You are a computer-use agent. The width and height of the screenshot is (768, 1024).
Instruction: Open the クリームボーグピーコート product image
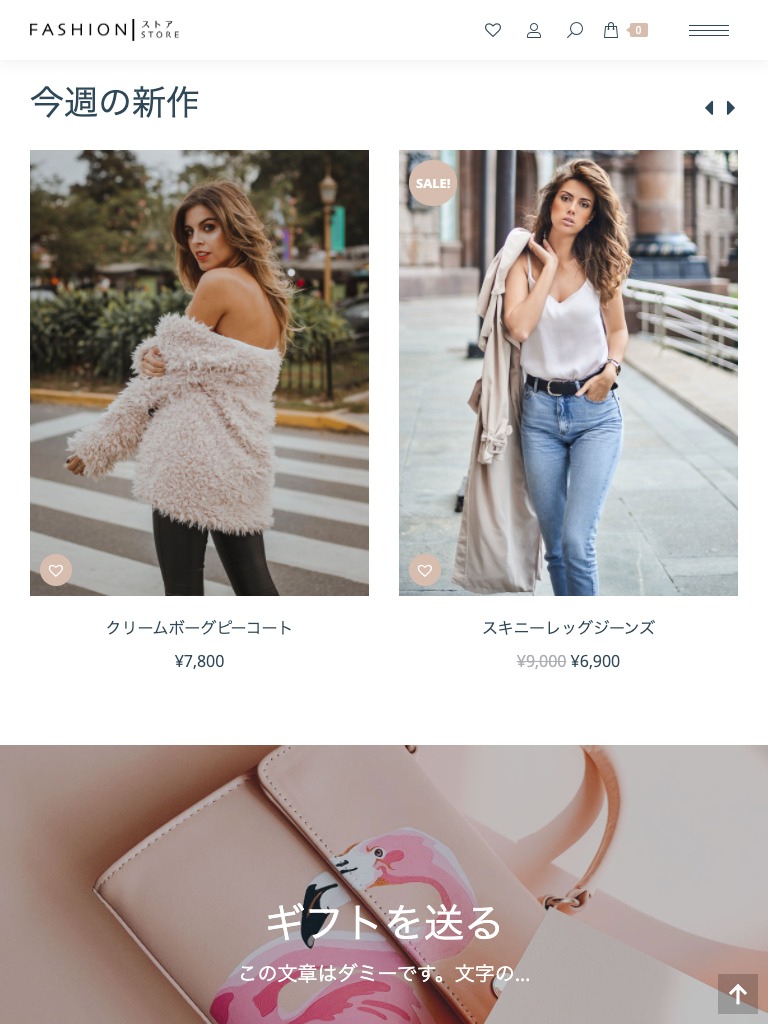(x=199, y=372)
